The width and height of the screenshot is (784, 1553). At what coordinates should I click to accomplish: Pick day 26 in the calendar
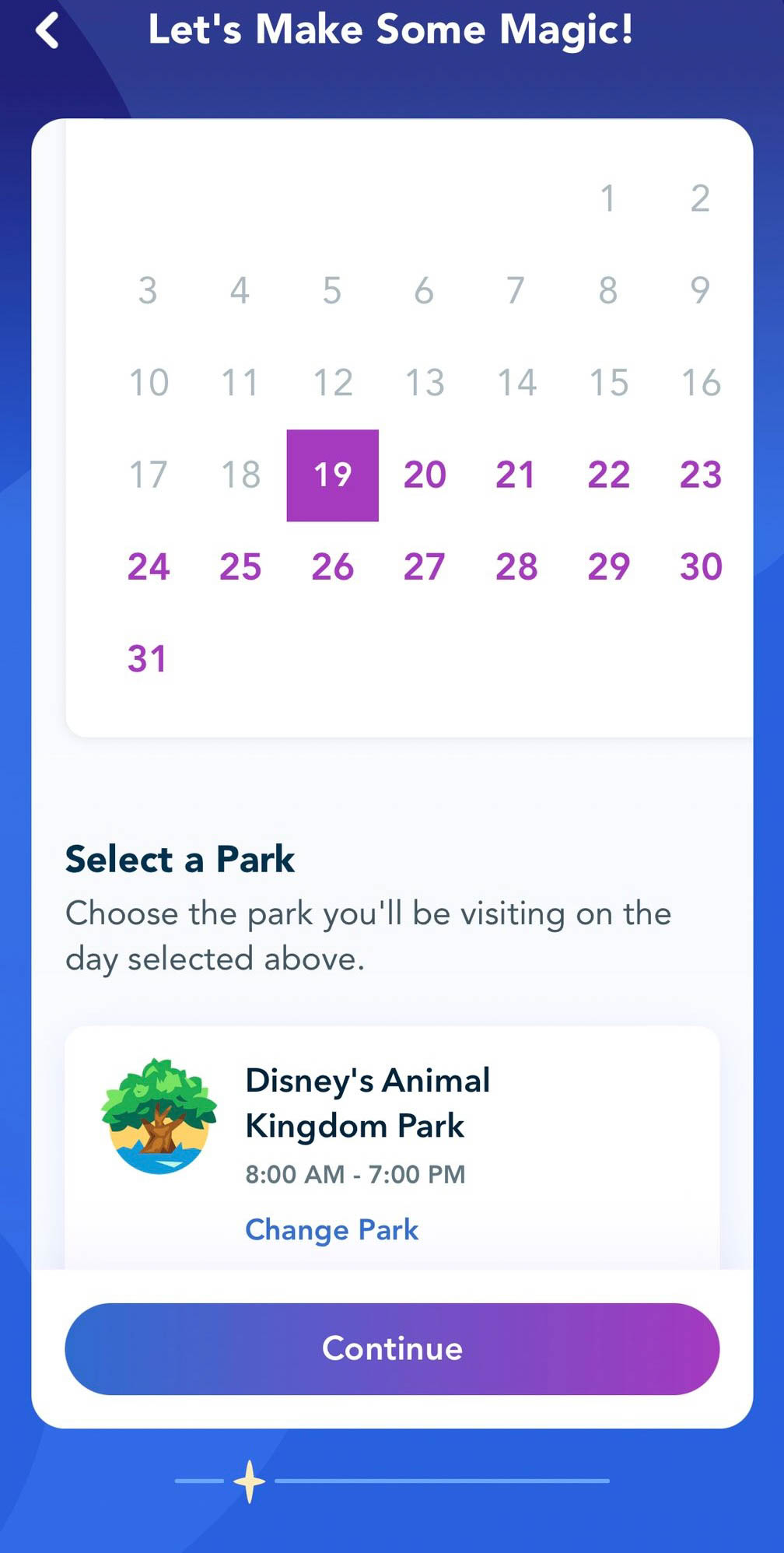332,566
